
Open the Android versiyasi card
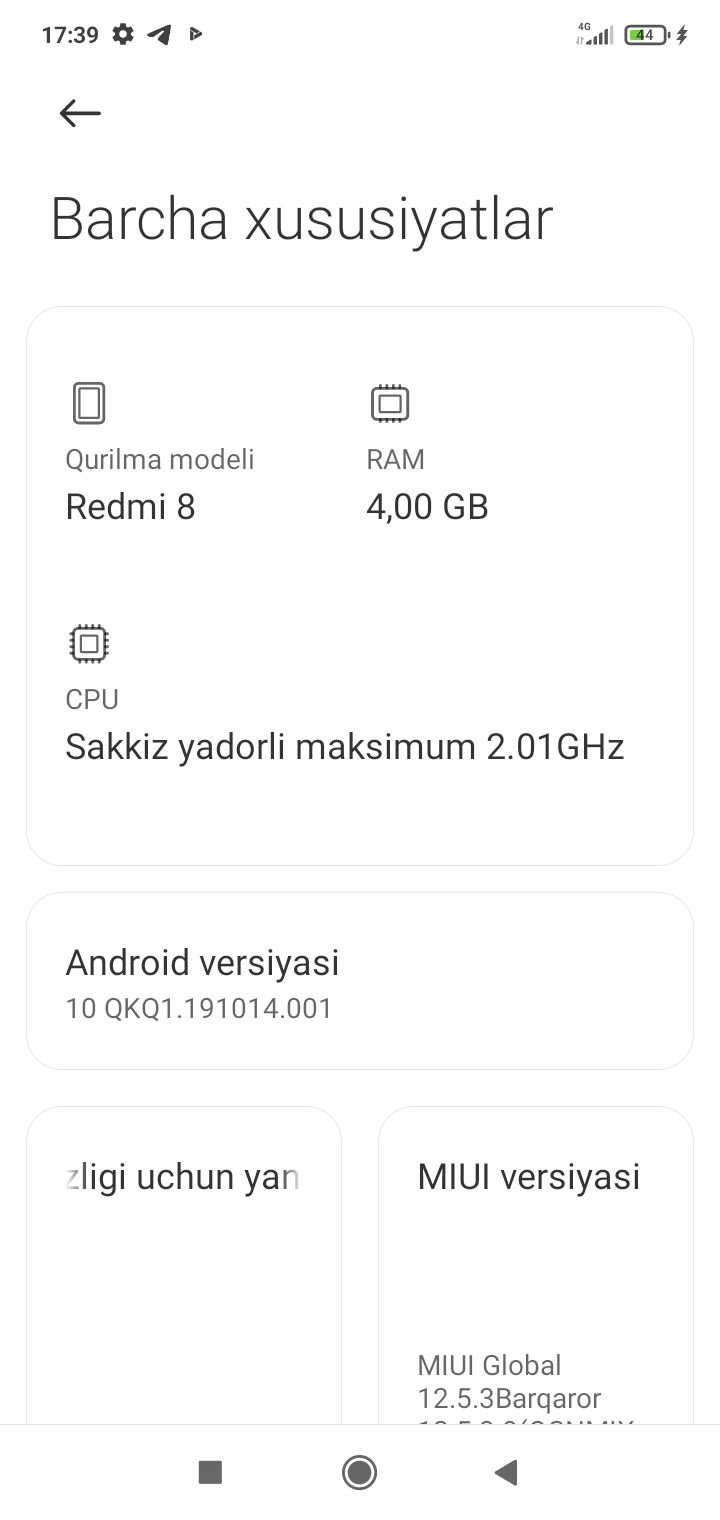coord(360,981)
